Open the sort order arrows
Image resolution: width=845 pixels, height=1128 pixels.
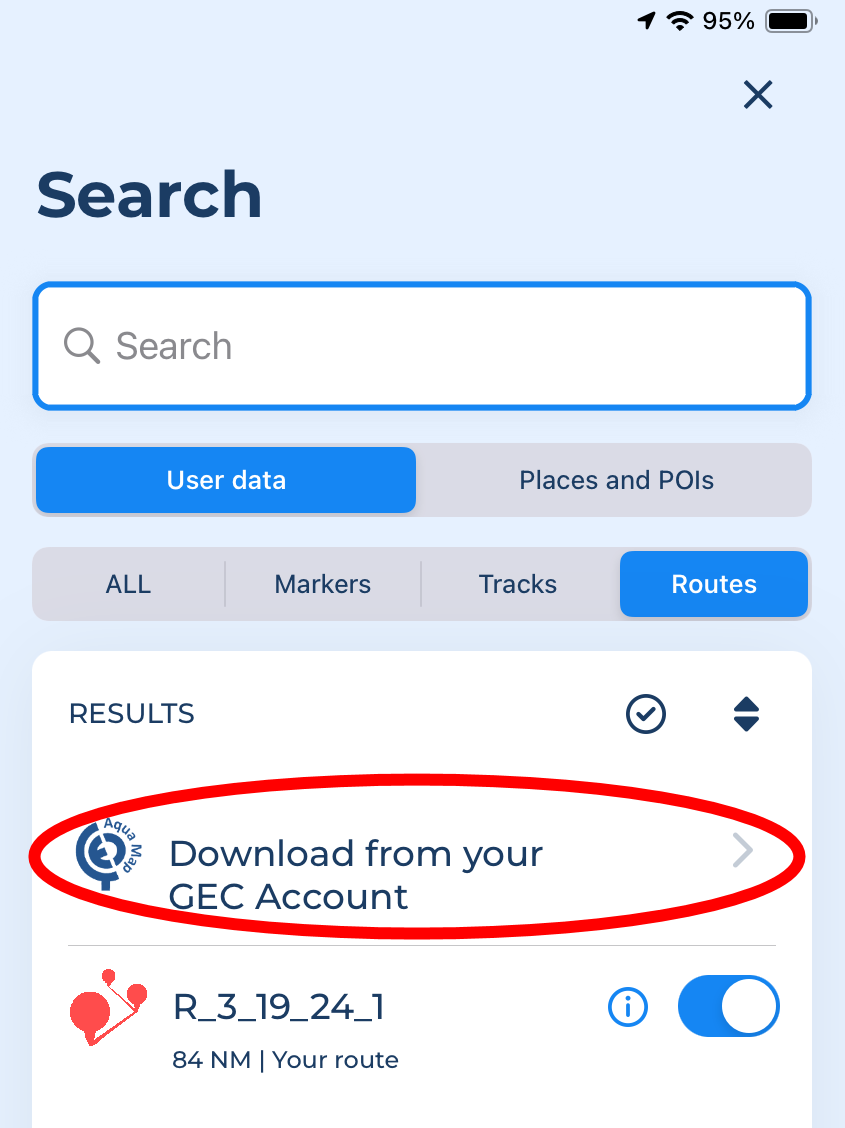[x=746, y=714]
